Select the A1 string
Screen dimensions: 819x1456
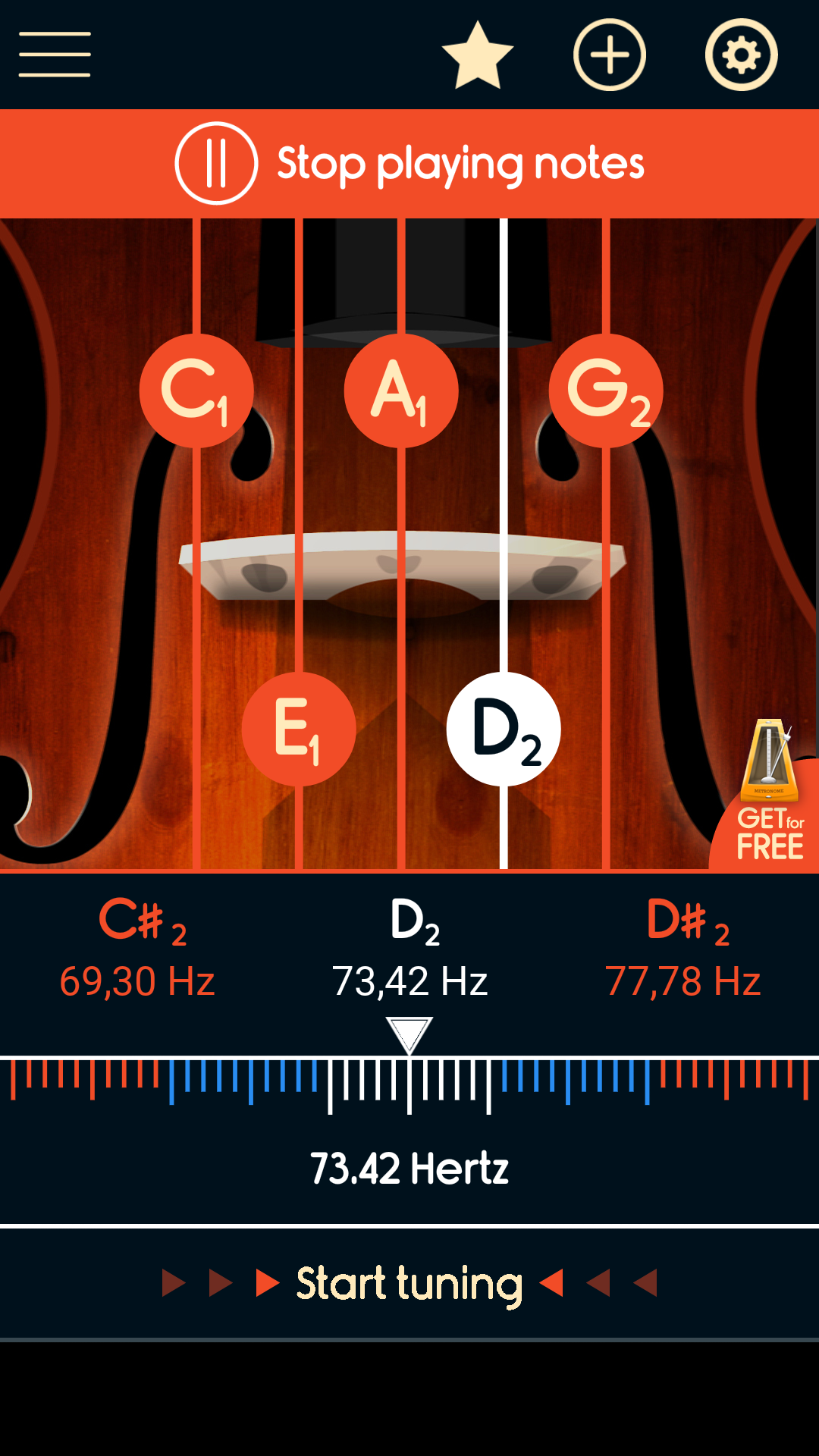(400, 391)
